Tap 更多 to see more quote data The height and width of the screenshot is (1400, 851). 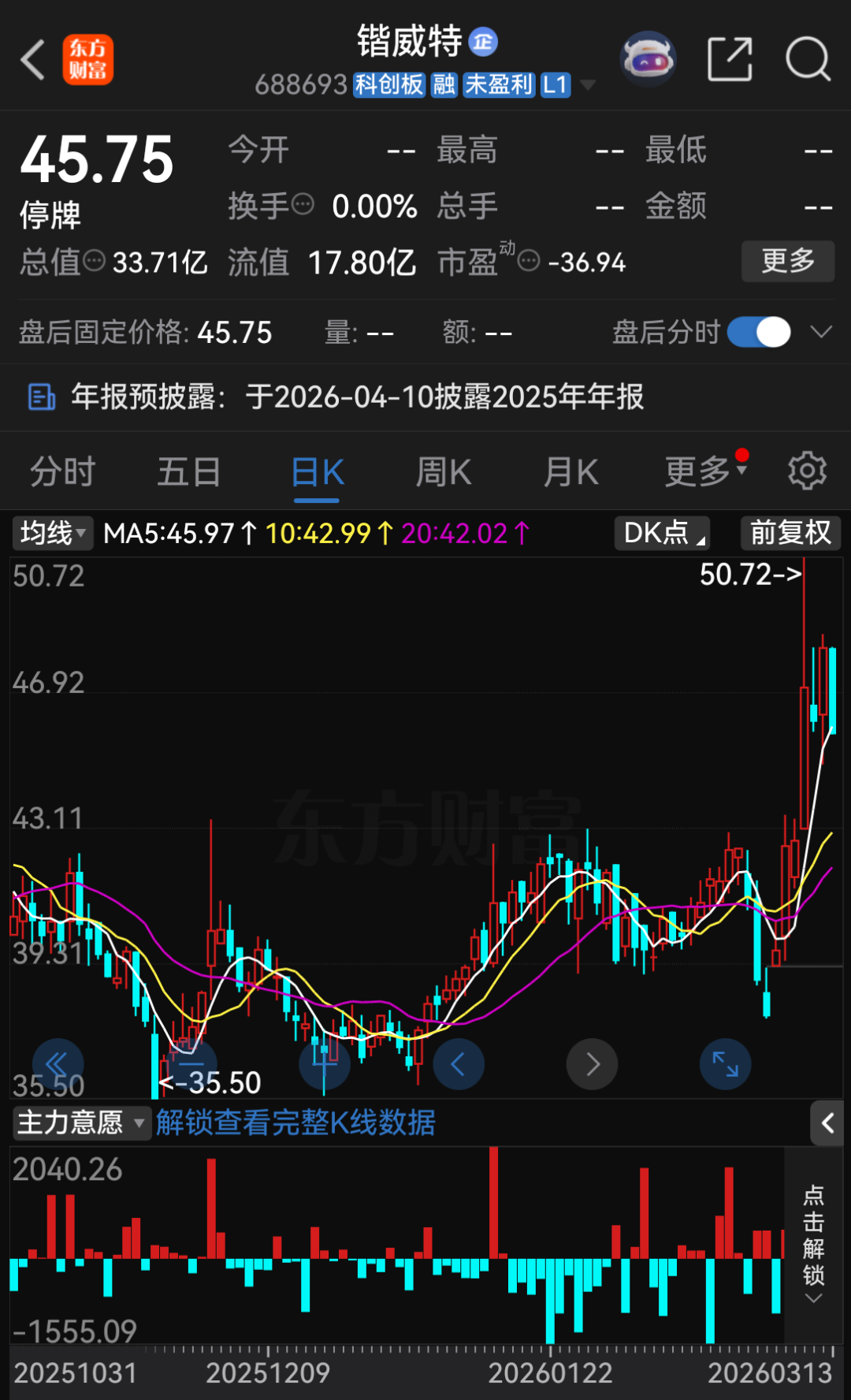[x=787, y=261]
